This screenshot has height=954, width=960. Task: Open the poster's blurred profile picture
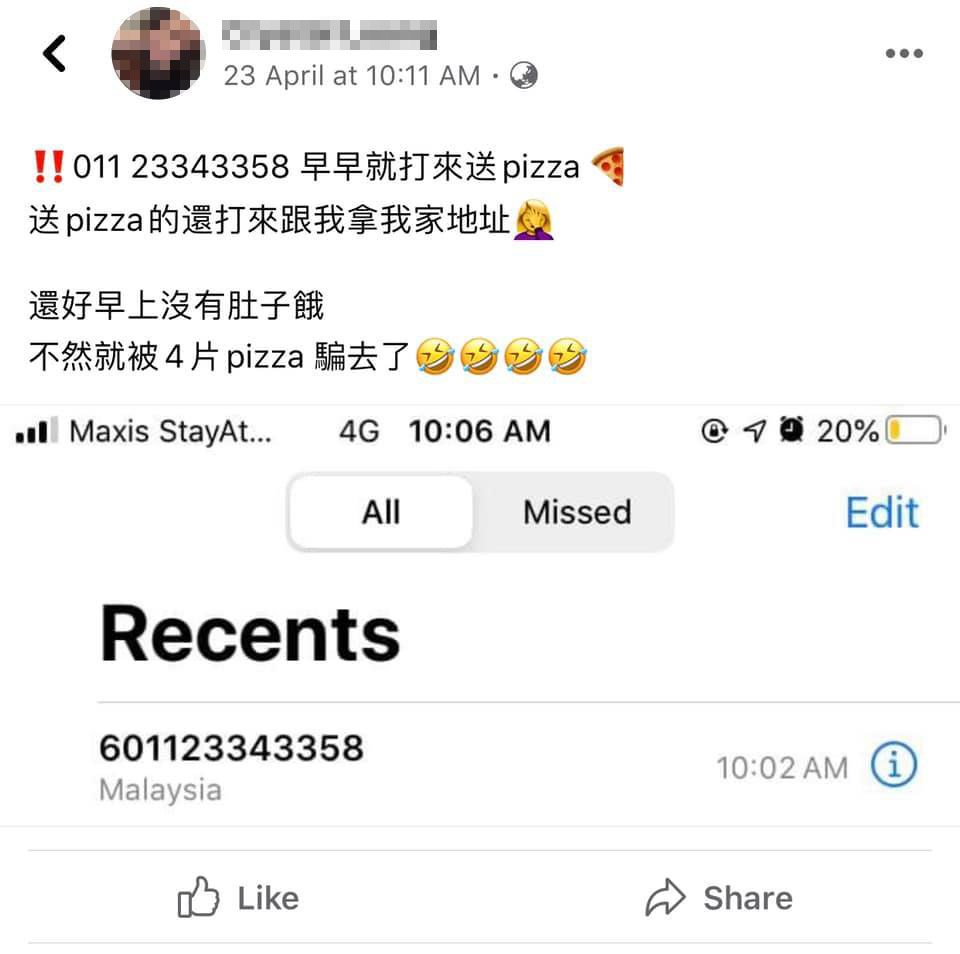click(158, 53)
